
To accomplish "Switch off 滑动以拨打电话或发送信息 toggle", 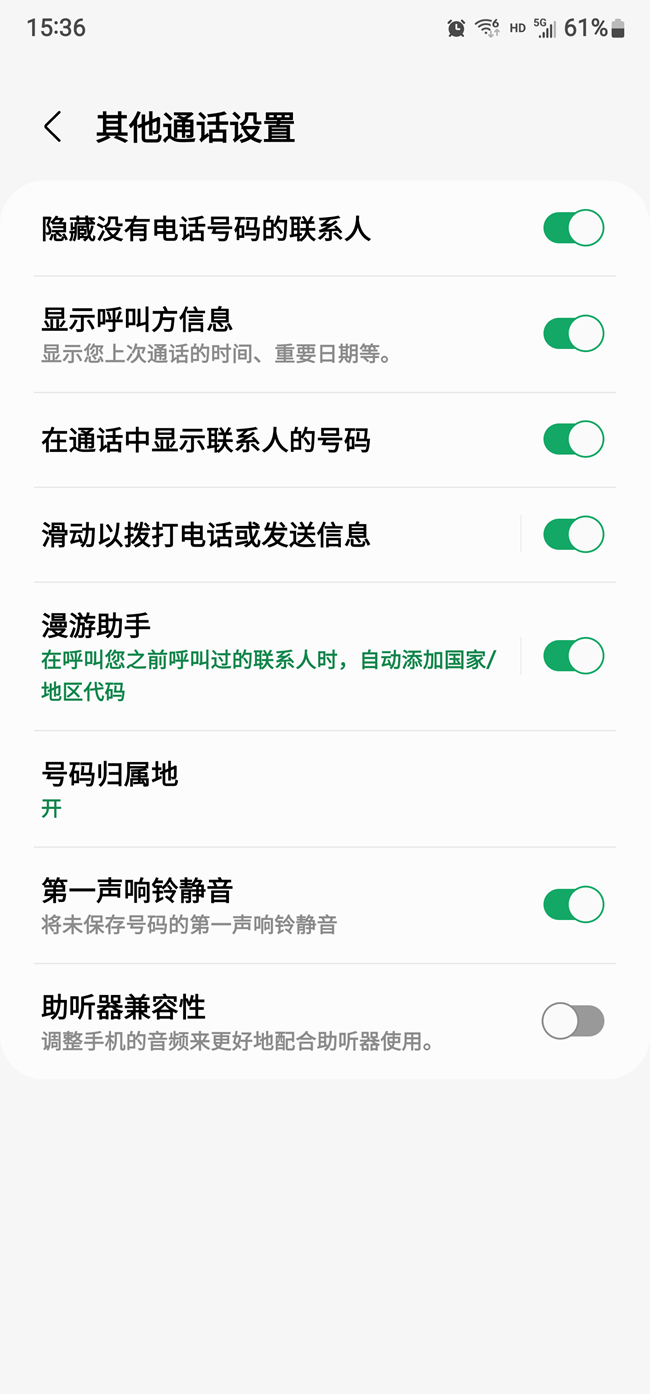I will [573, 534].
